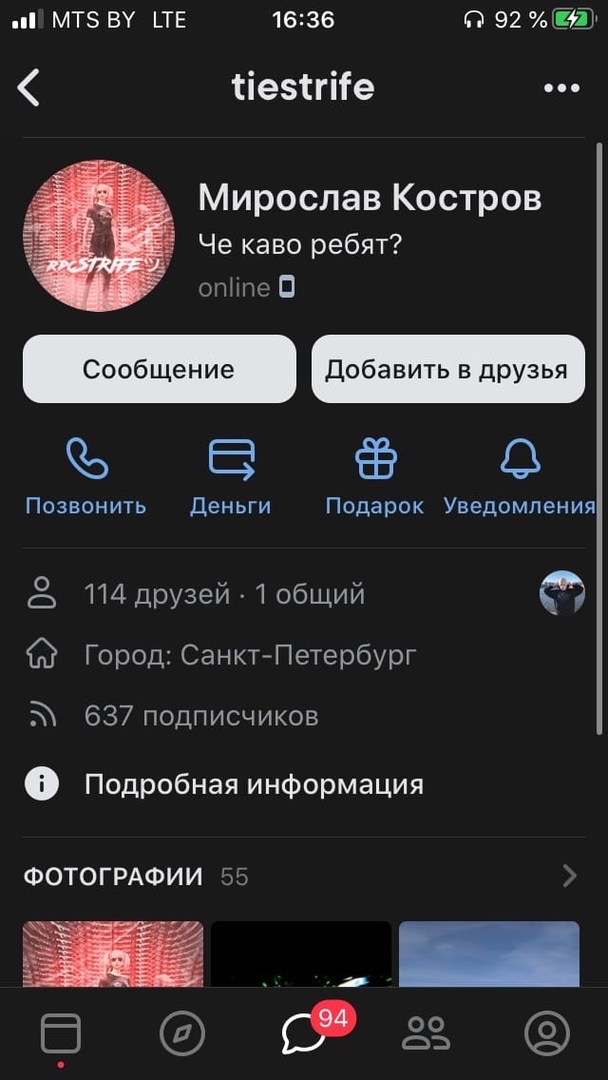
Task: Open the blue sky photo thumbnail
Action: pyautogui.click(x=489, y=954)
